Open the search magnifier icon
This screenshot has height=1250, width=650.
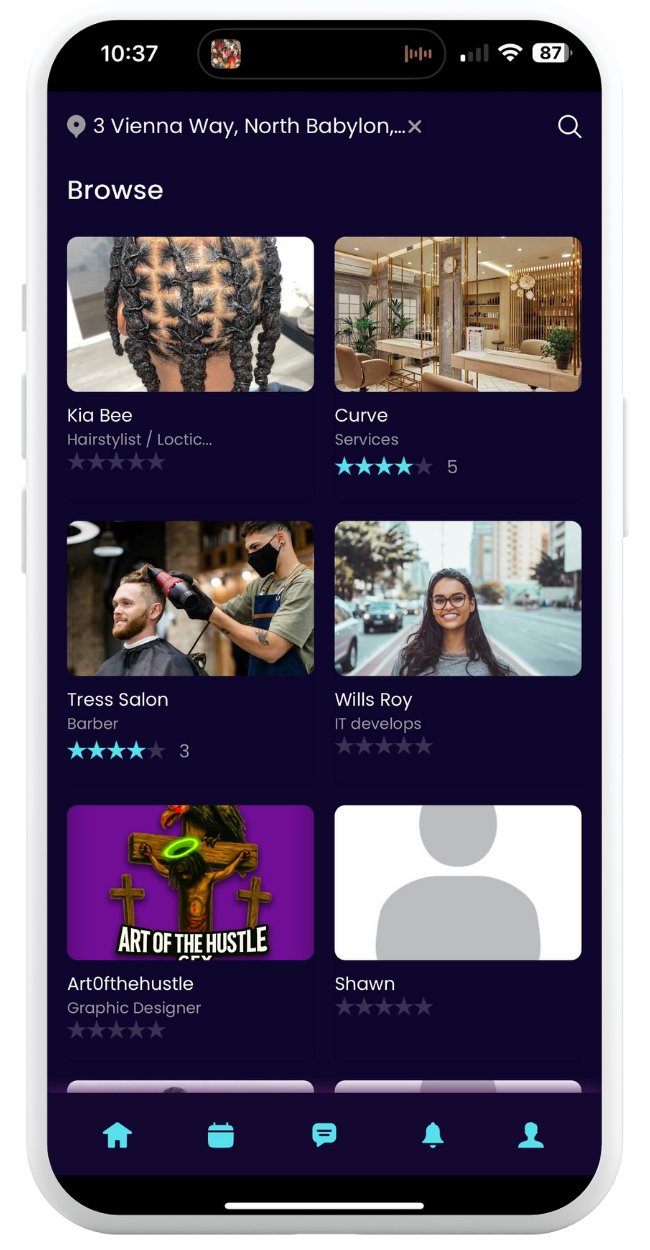point(569,127)
